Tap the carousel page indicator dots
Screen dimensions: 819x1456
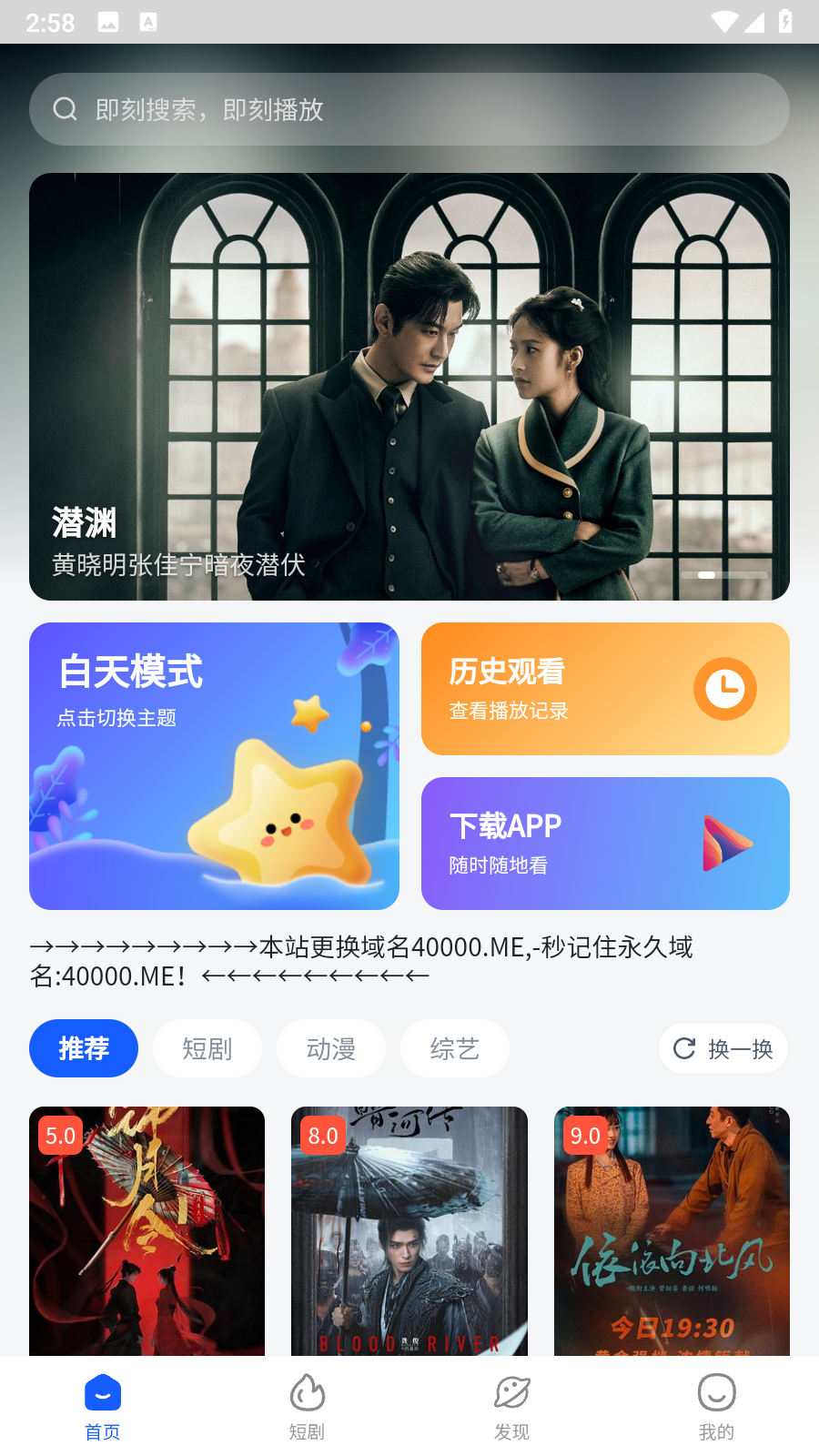click(x=725, y=575)
